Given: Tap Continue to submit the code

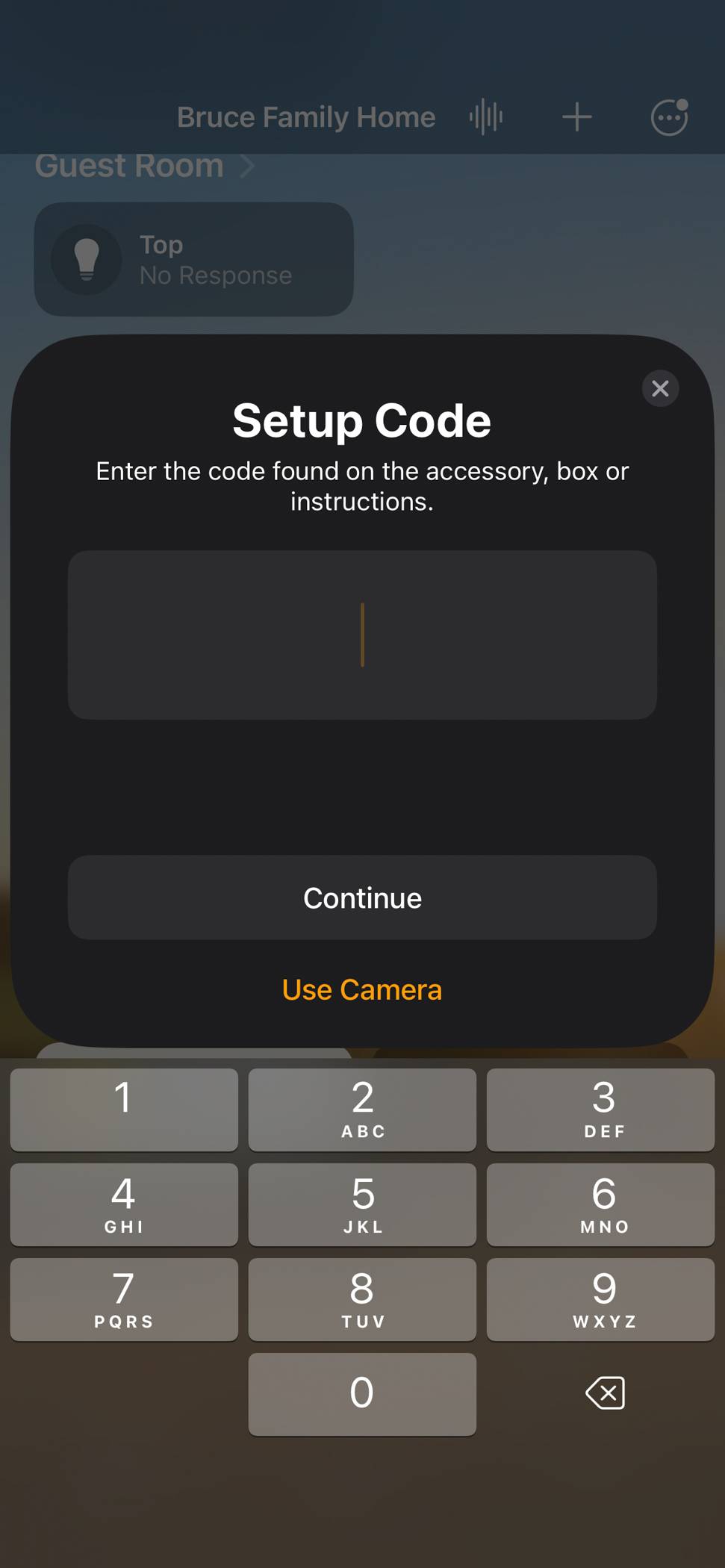Looking at the screenshot, I should (362, 897).
